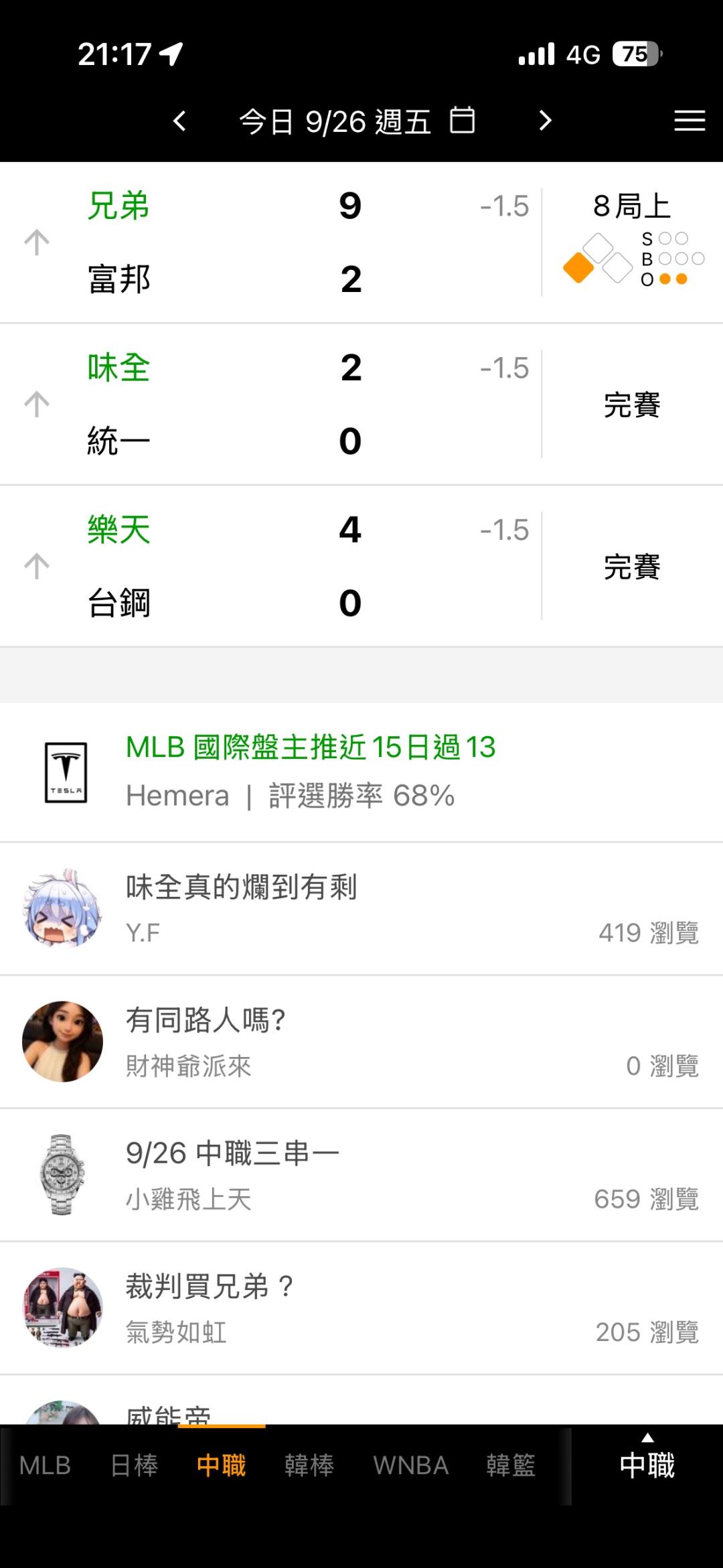Expand the 中職 league selector
Image resolution: width=723 pixels, height=1568 pixels.
(x=647, y=1462)
